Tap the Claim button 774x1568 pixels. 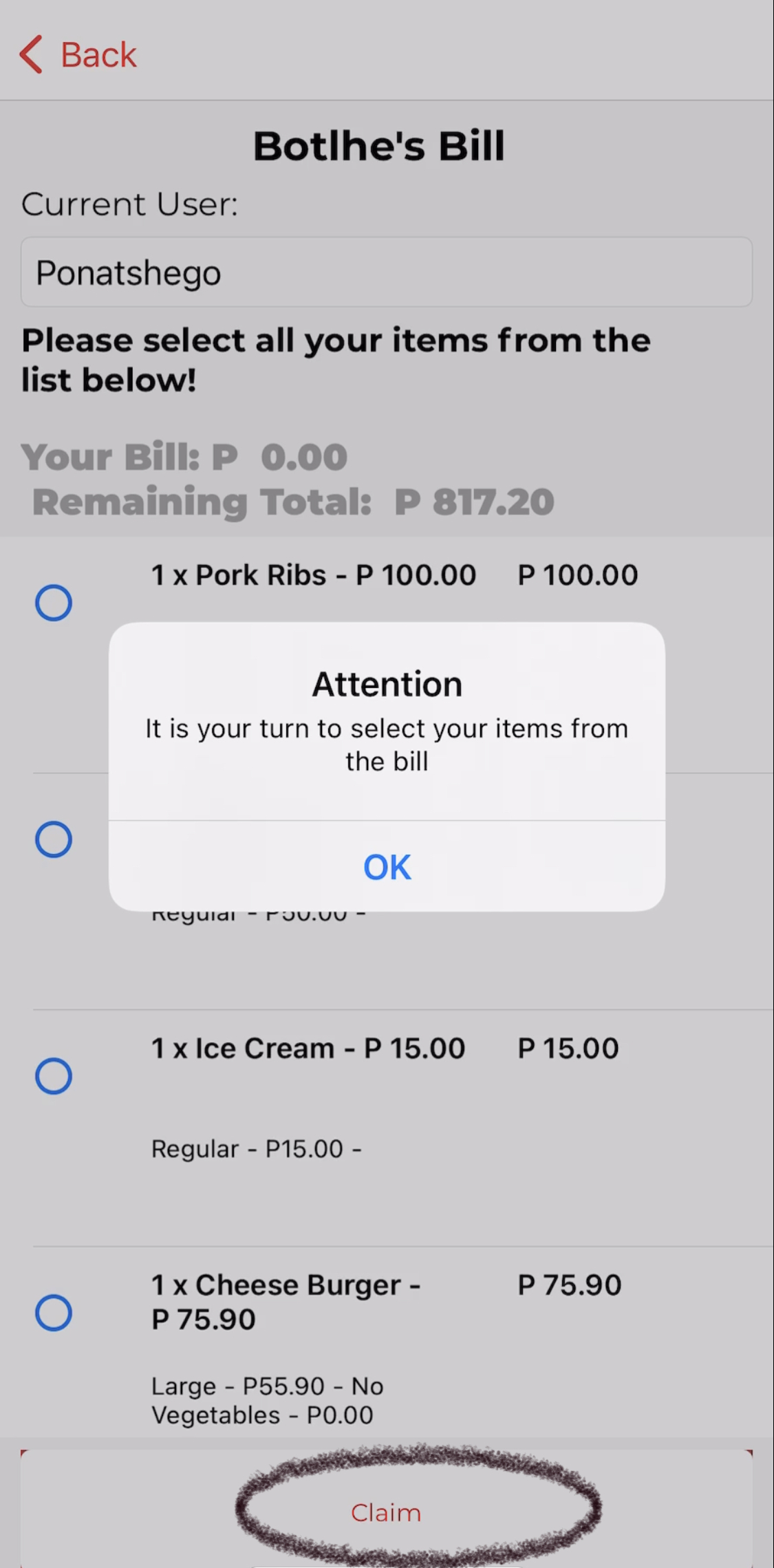386,1512
